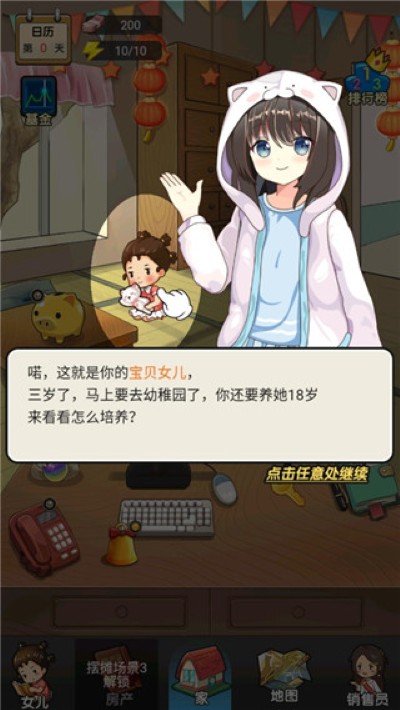Tap the golden piggy bank
The width and height of the screenshot is (400, 710).
(58, 317)
